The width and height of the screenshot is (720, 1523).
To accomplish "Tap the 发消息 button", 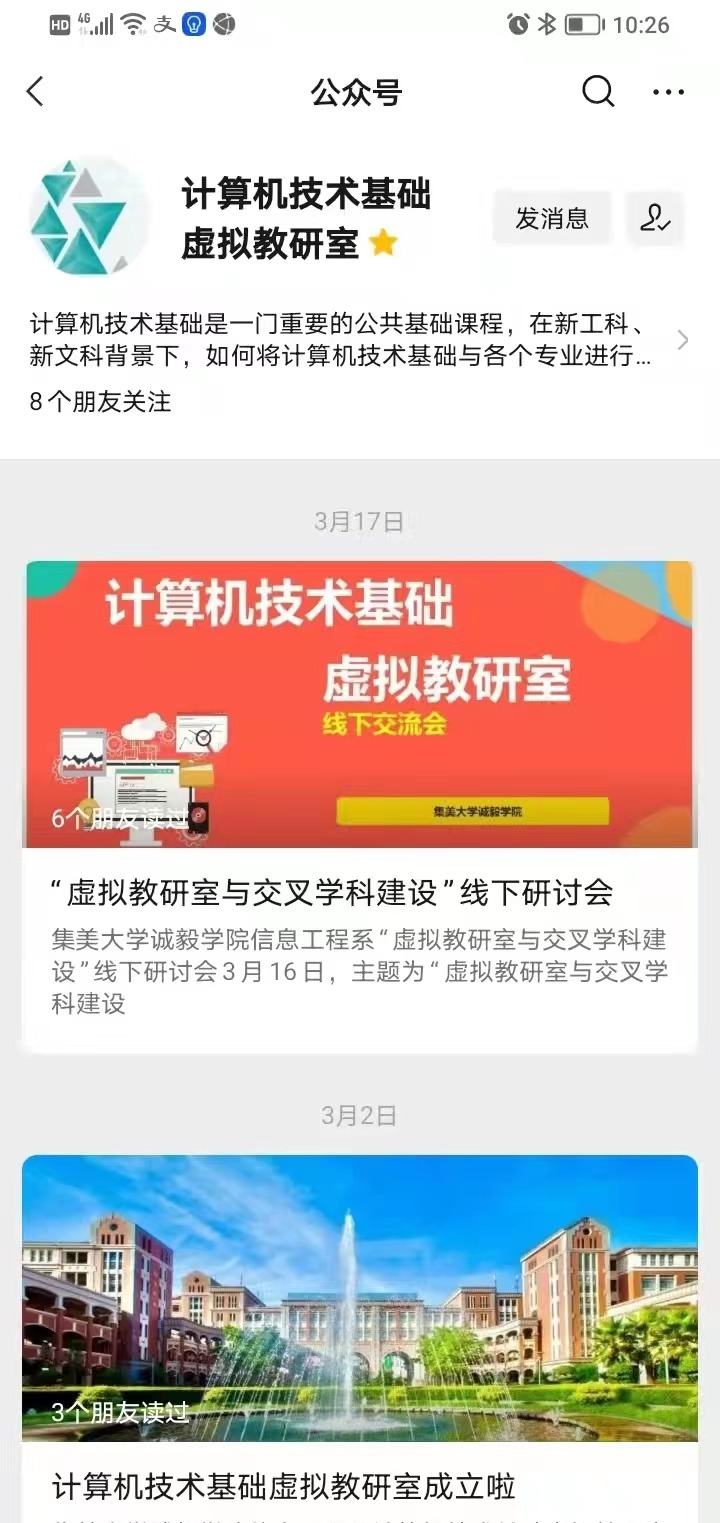I will point(552,218).
